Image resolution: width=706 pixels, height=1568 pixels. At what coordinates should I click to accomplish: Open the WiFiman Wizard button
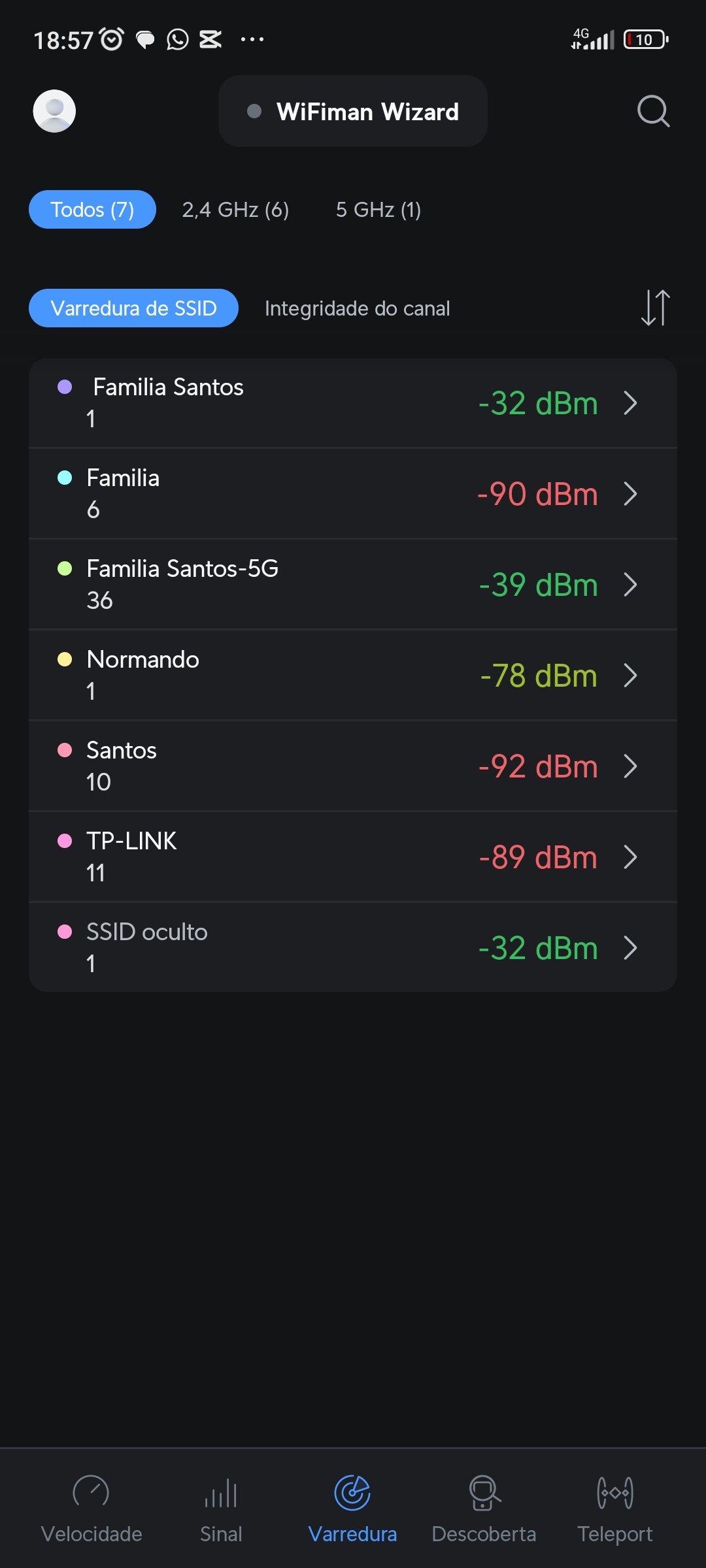(x=353, y=111)
